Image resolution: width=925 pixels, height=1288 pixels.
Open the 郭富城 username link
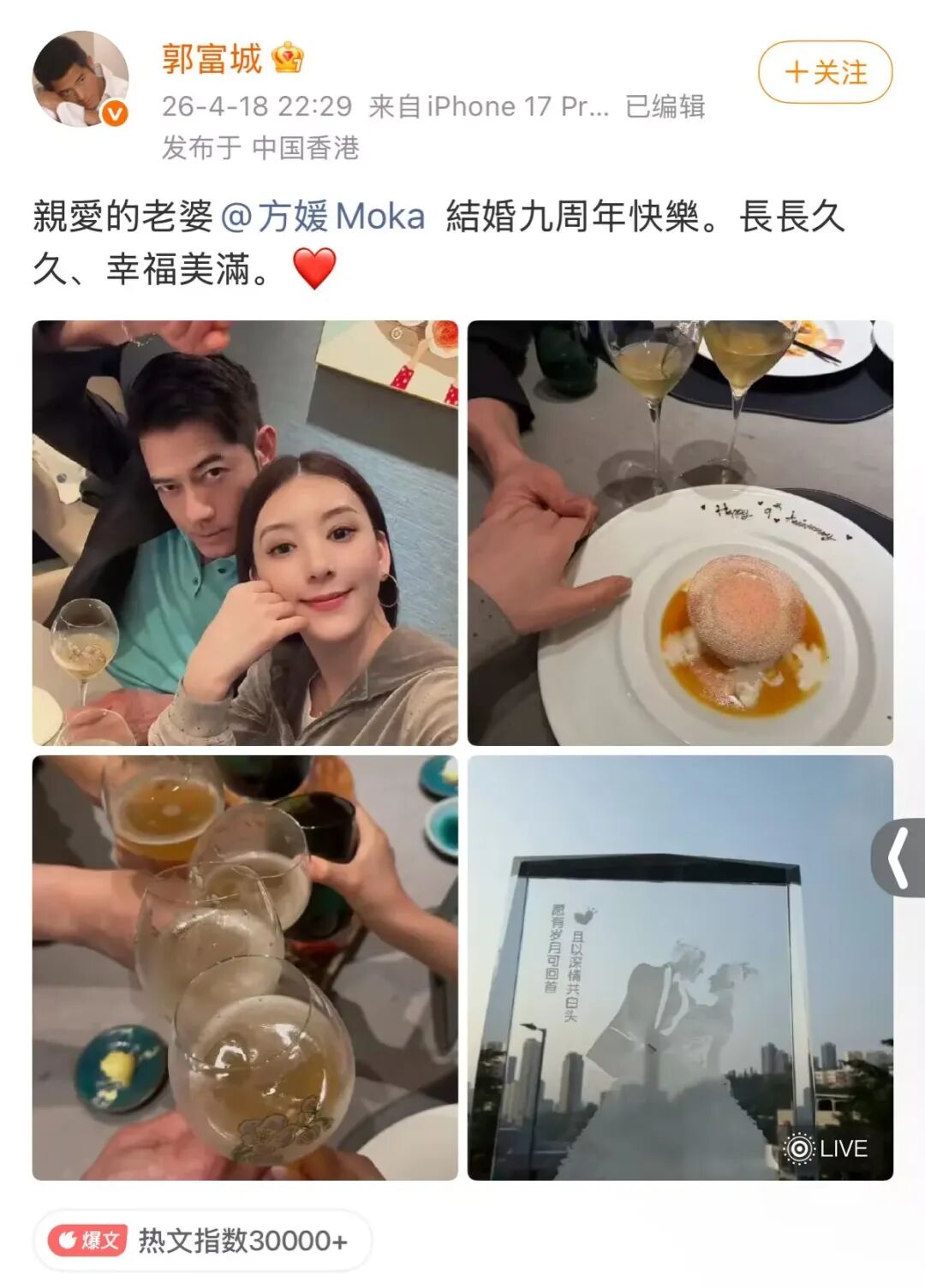tap(212, 59)
